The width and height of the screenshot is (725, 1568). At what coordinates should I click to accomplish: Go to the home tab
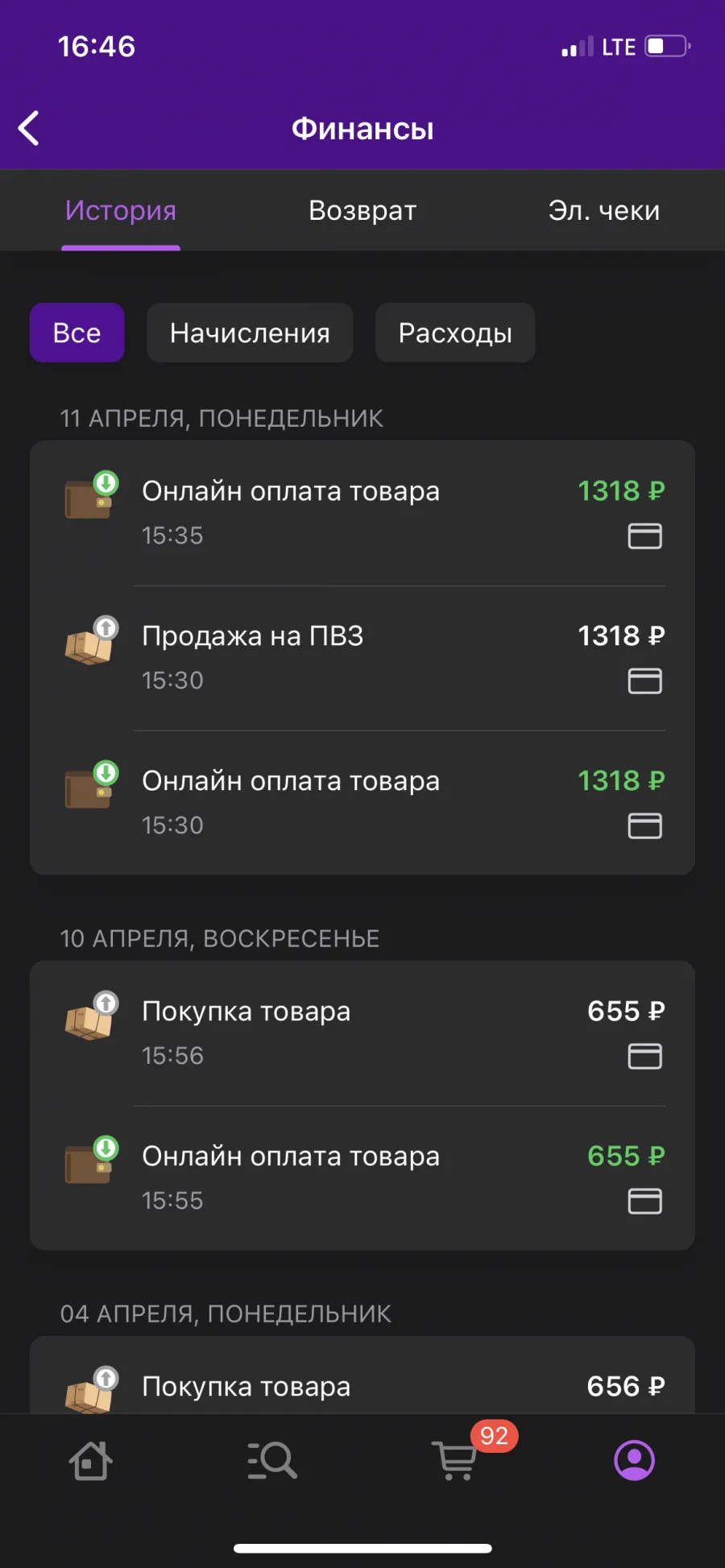90,1460
